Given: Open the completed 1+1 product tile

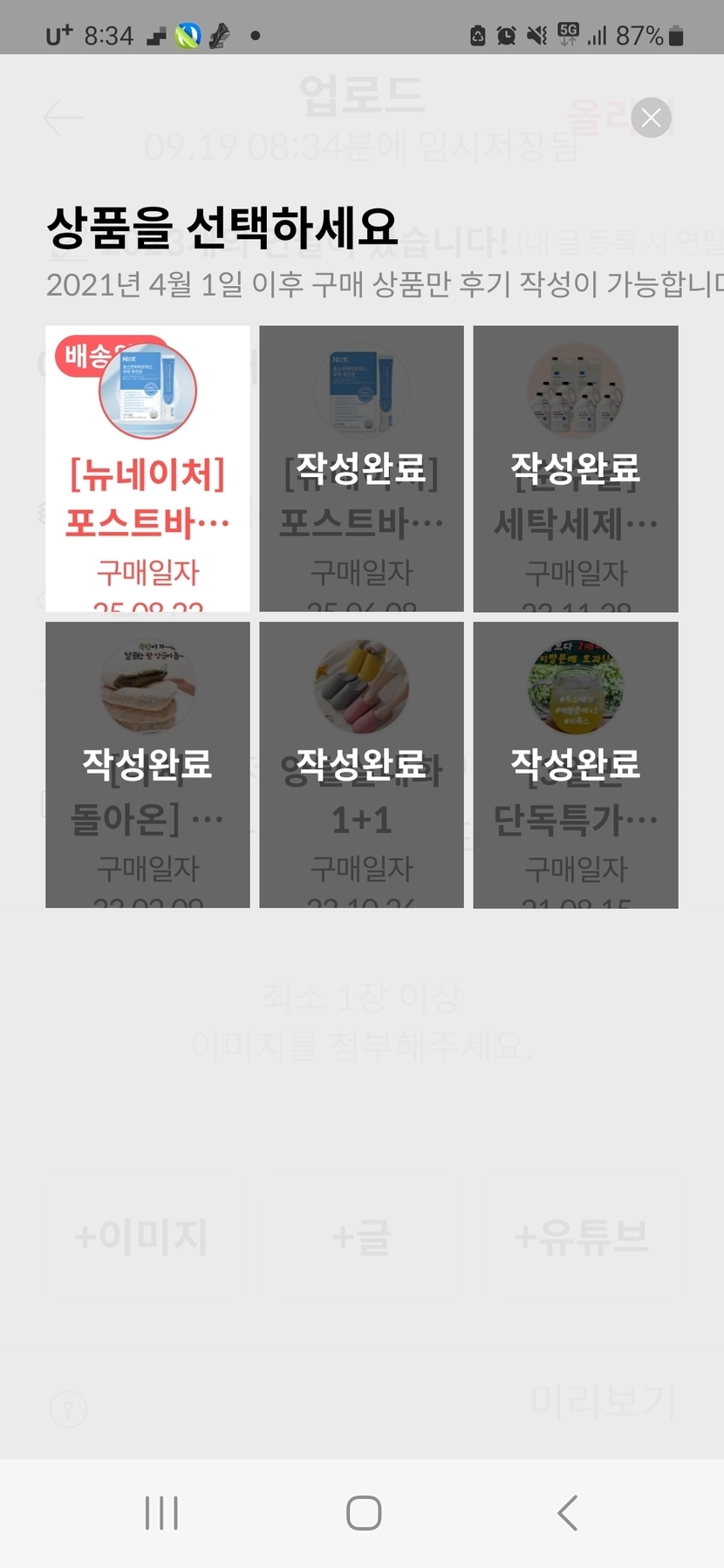Looking at the screenshot, I should click(361, 765).
